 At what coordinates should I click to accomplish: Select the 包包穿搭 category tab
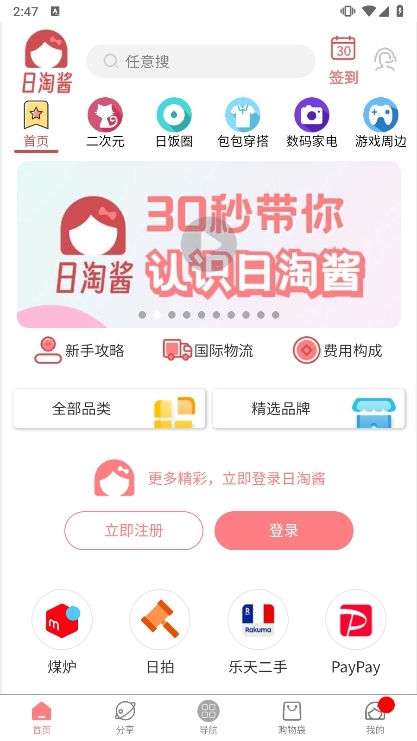pyautogui.click(x=243, y=123)
